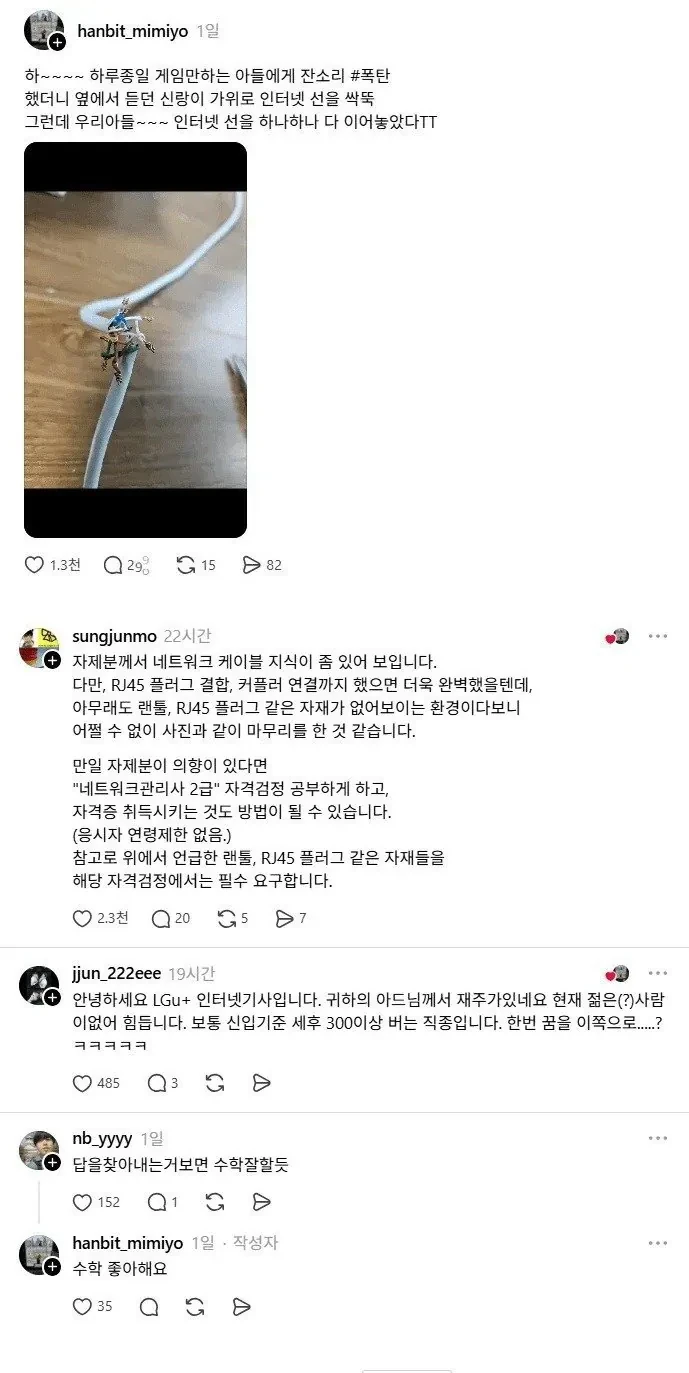This screenshot has height=1373, width=689.
Task: Open overflow menu on nb_yyyy's comment
Action: [x=657, y=1138]
